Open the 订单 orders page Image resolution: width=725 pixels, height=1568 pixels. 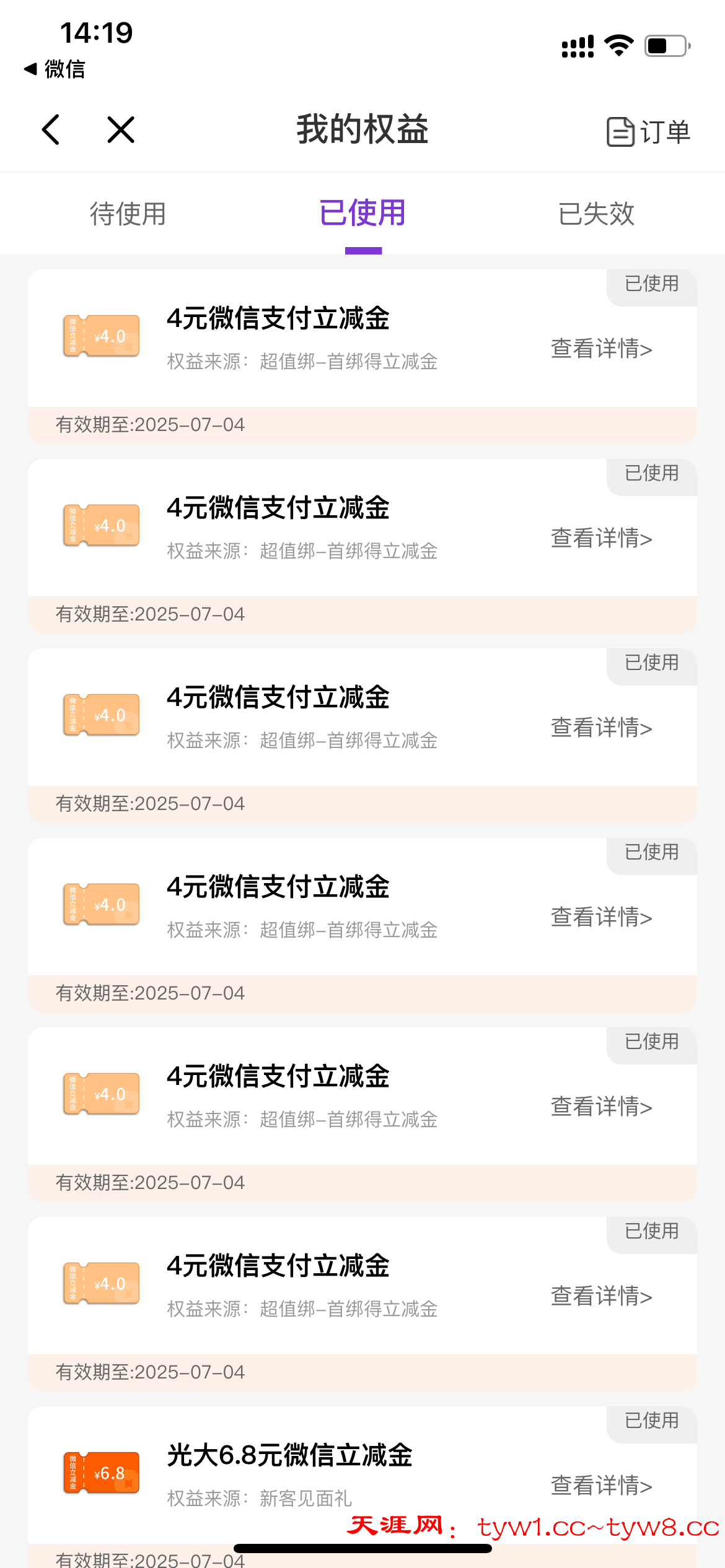pyautogui.click(x=648, y=132)
